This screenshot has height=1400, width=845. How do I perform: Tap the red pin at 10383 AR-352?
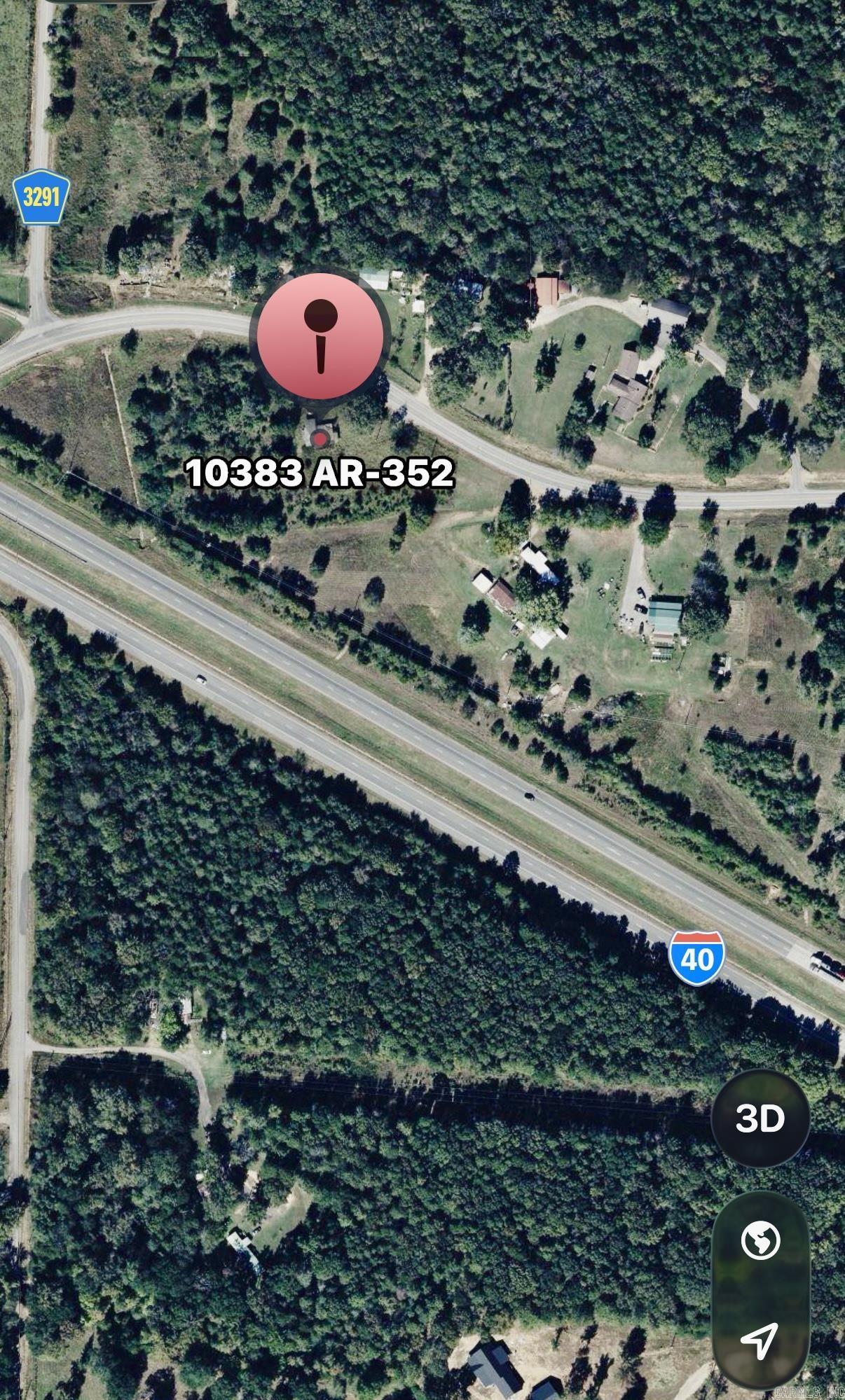[x=320, y=337]
